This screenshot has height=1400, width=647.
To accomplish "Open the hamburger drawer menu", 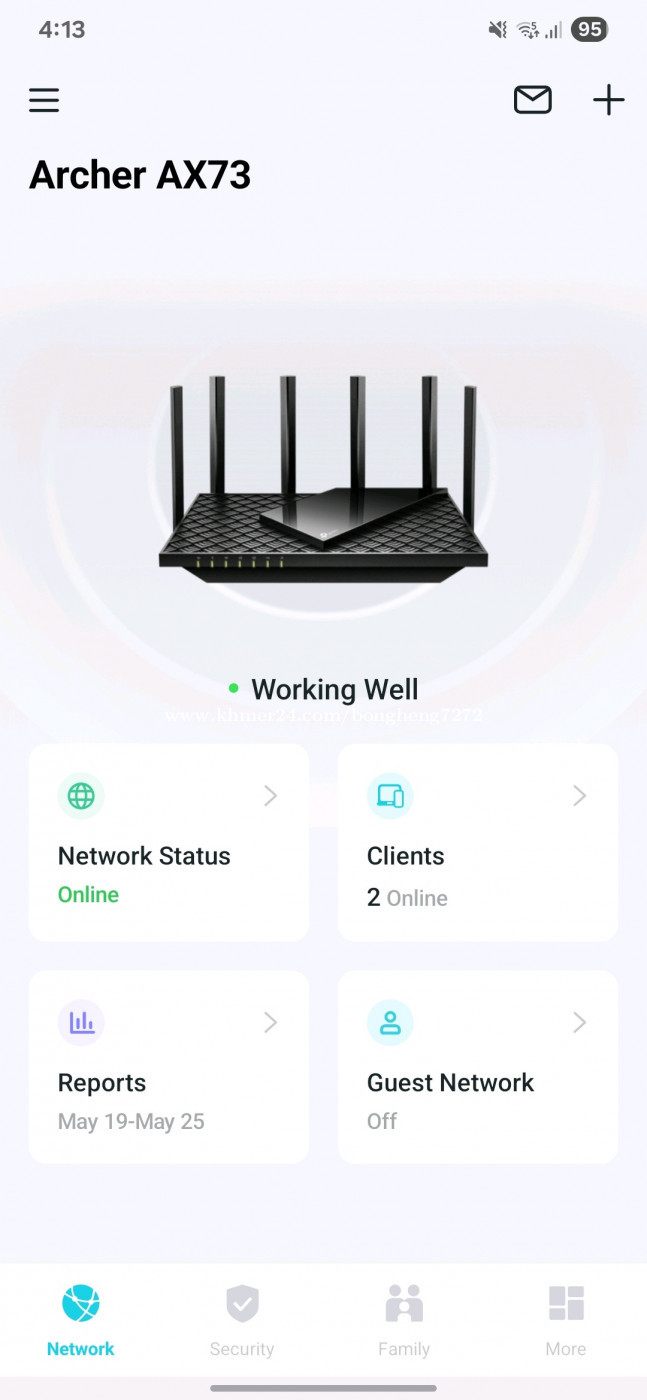I will pyautogui.click(x=44, y=100).
